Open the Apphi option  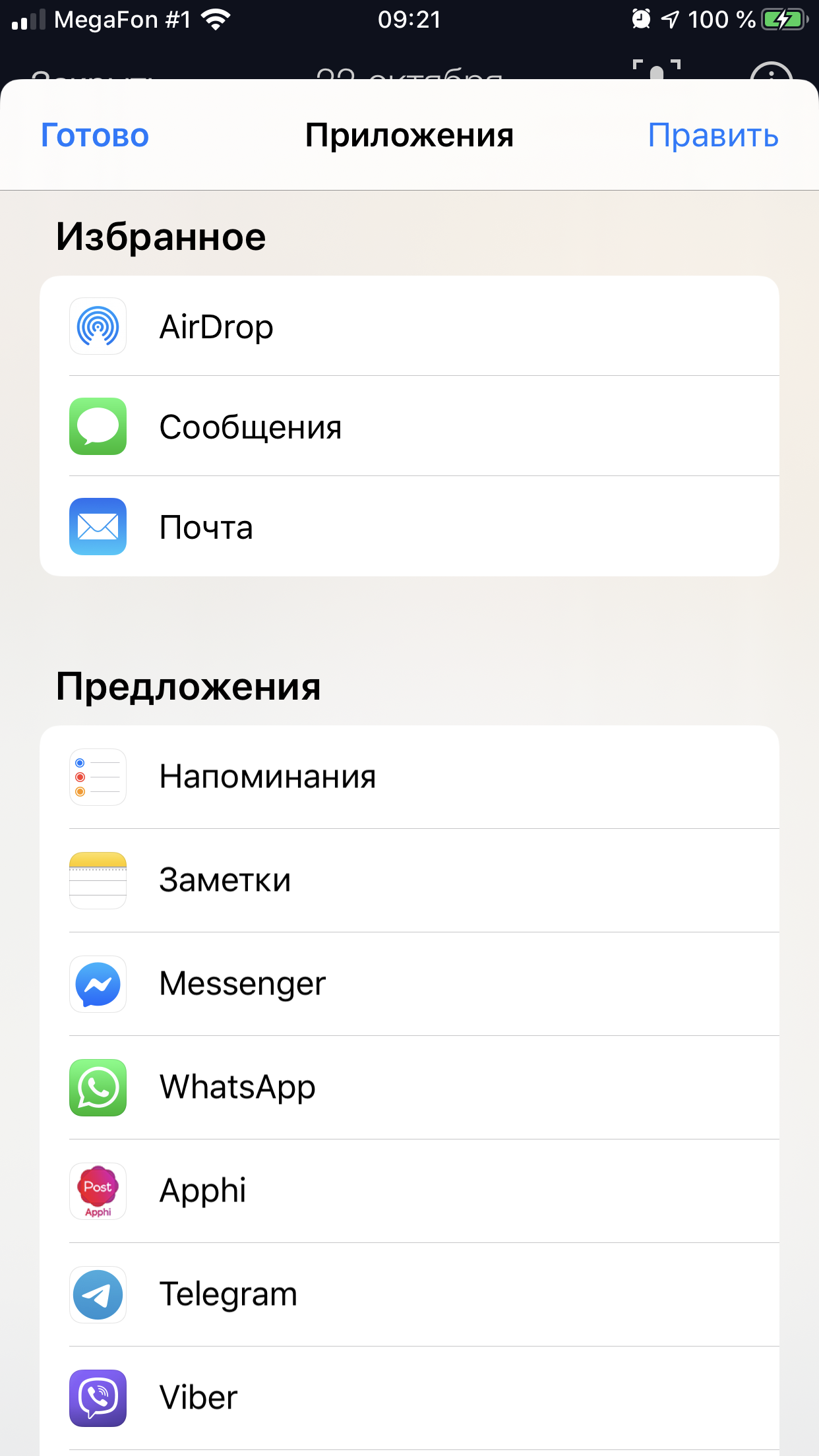(x=409, y=1191)
